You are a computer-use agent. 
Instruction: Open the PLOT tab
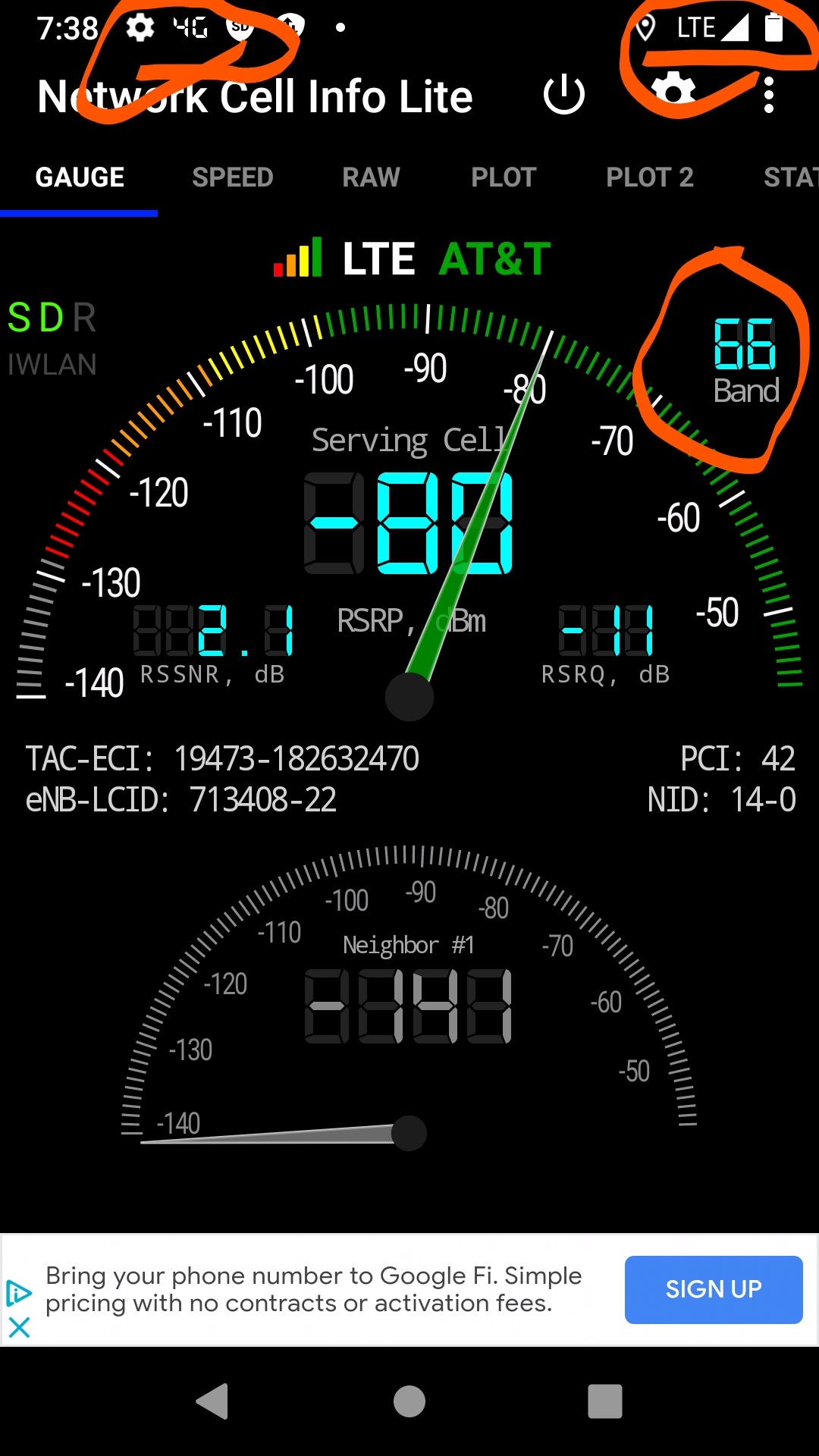pos(504,177)
